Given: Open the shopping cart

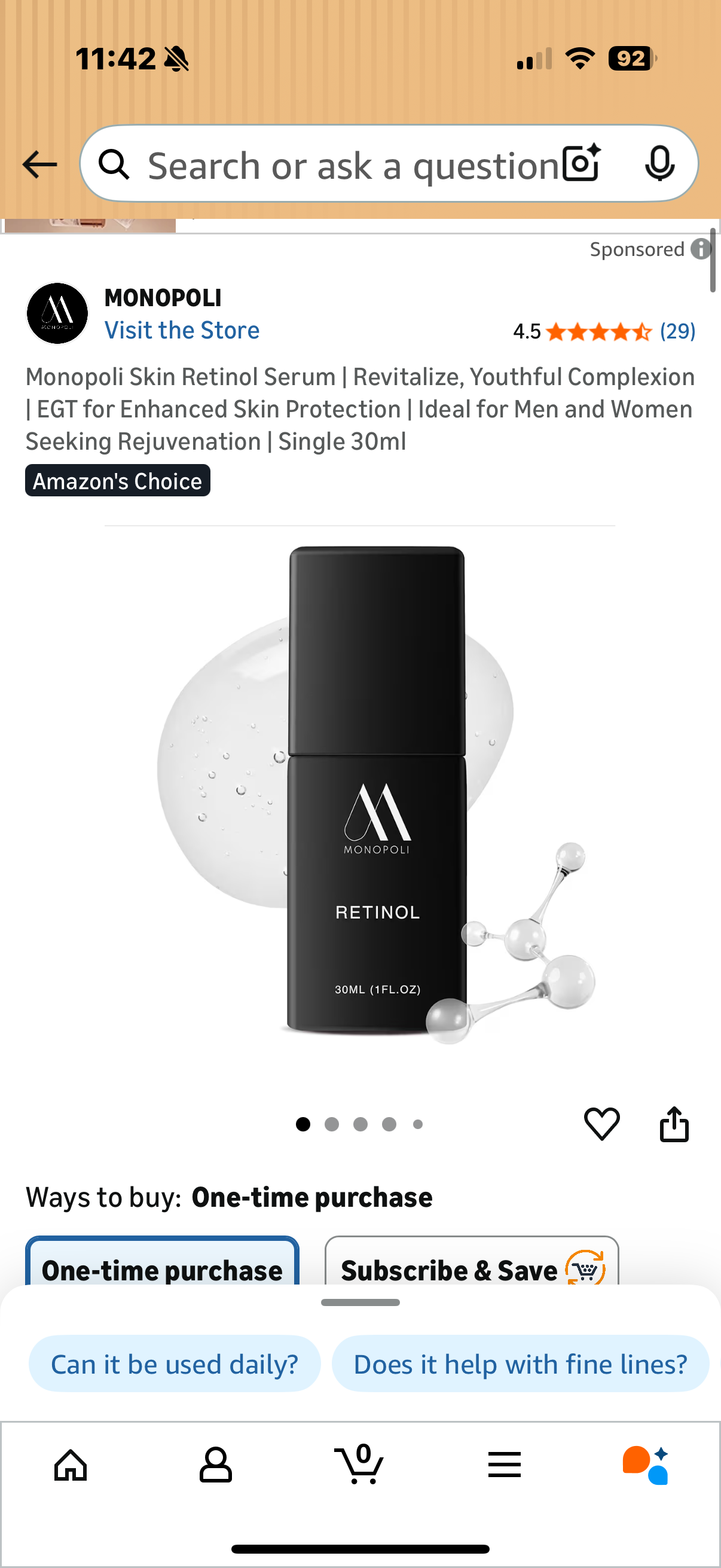Looking at the screenshot, I should [360, 1465].
